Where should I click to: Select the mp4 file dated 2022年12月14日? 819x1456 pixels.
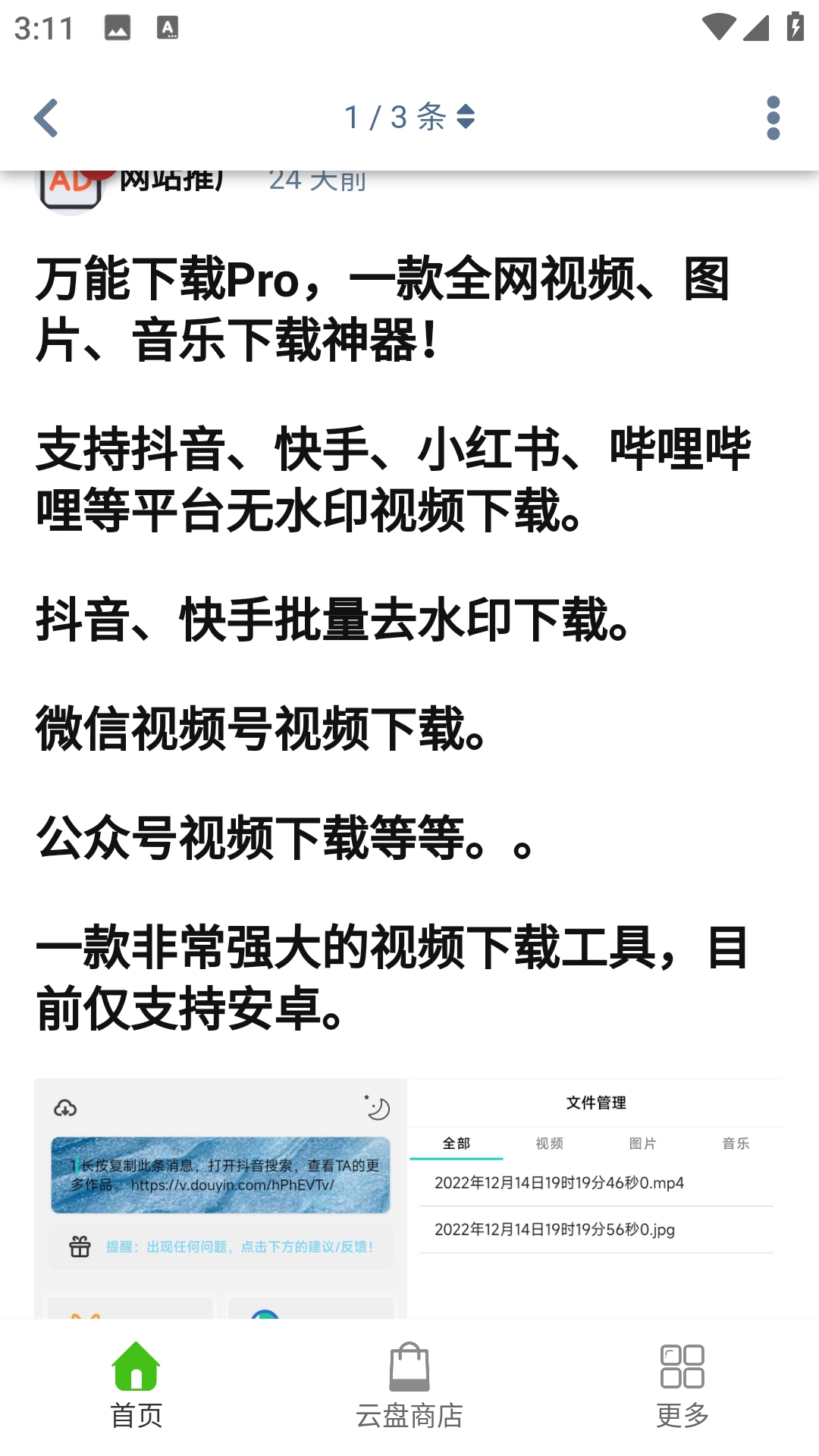pos(558,1182)
